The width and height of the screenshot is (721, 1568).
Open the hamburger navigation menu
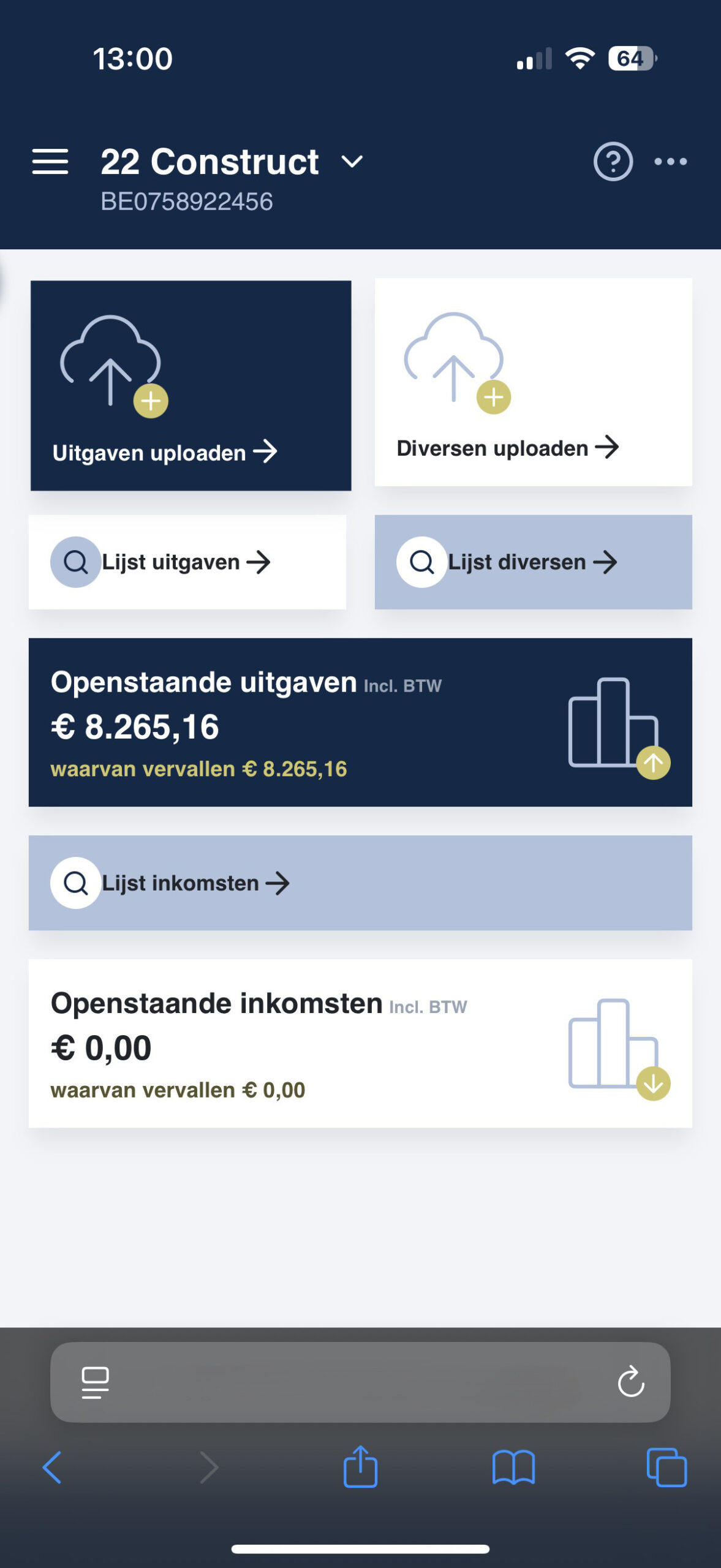[51, 162]
